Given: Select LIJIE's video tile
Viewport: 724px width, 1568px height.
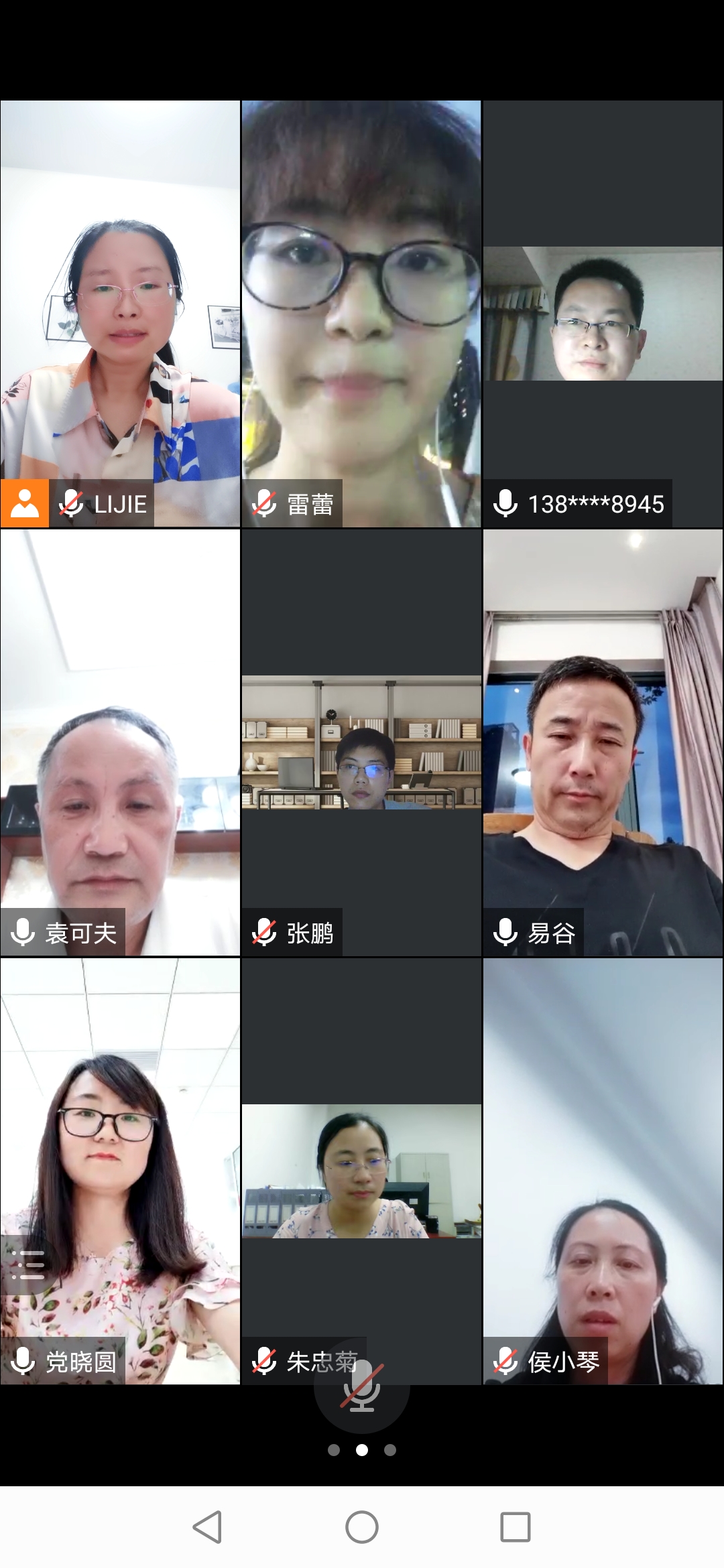Looking at the screenshot, I should [x=121, y=314].
